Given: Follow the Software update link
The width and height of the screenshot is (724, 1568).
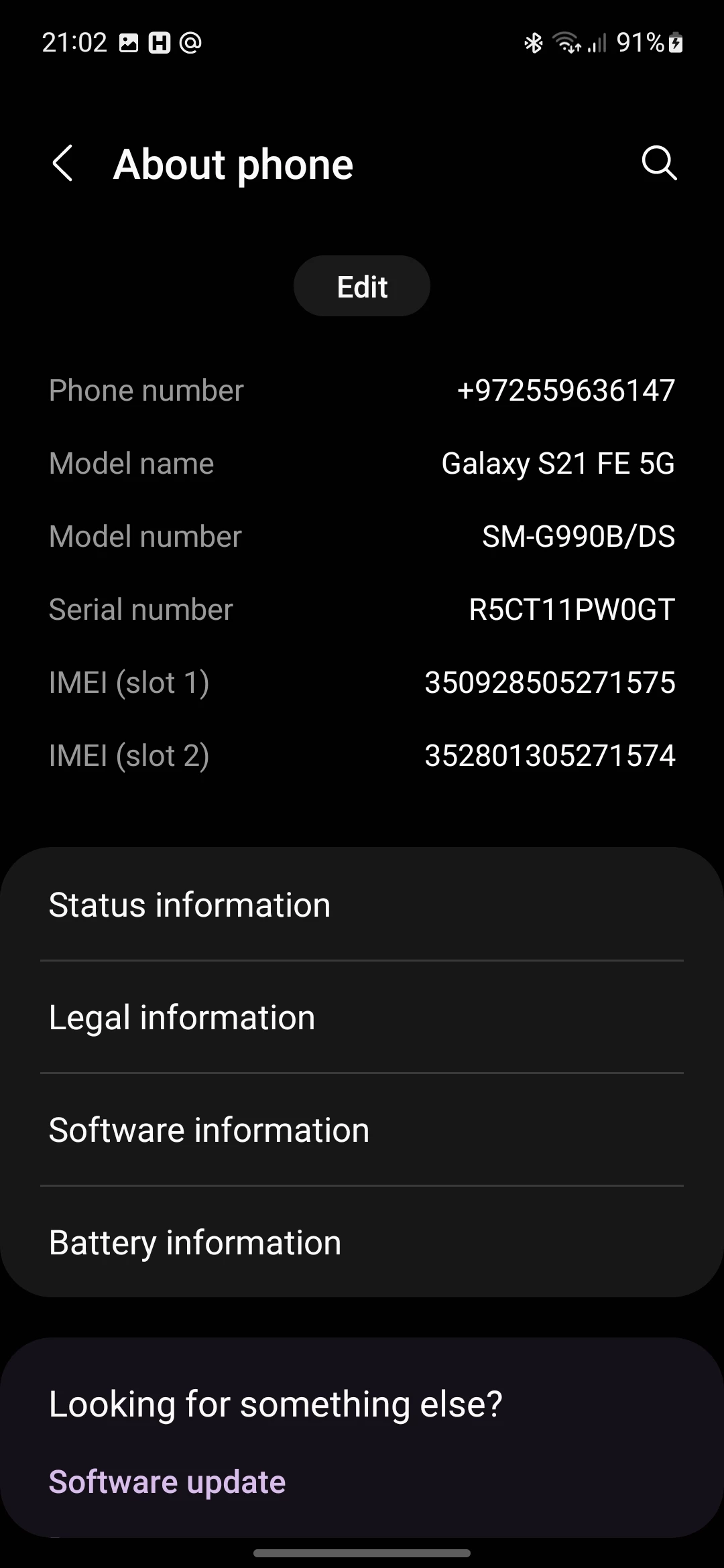Looking at the screenshot, I should pyautogui.click(x=168, y=1482).
